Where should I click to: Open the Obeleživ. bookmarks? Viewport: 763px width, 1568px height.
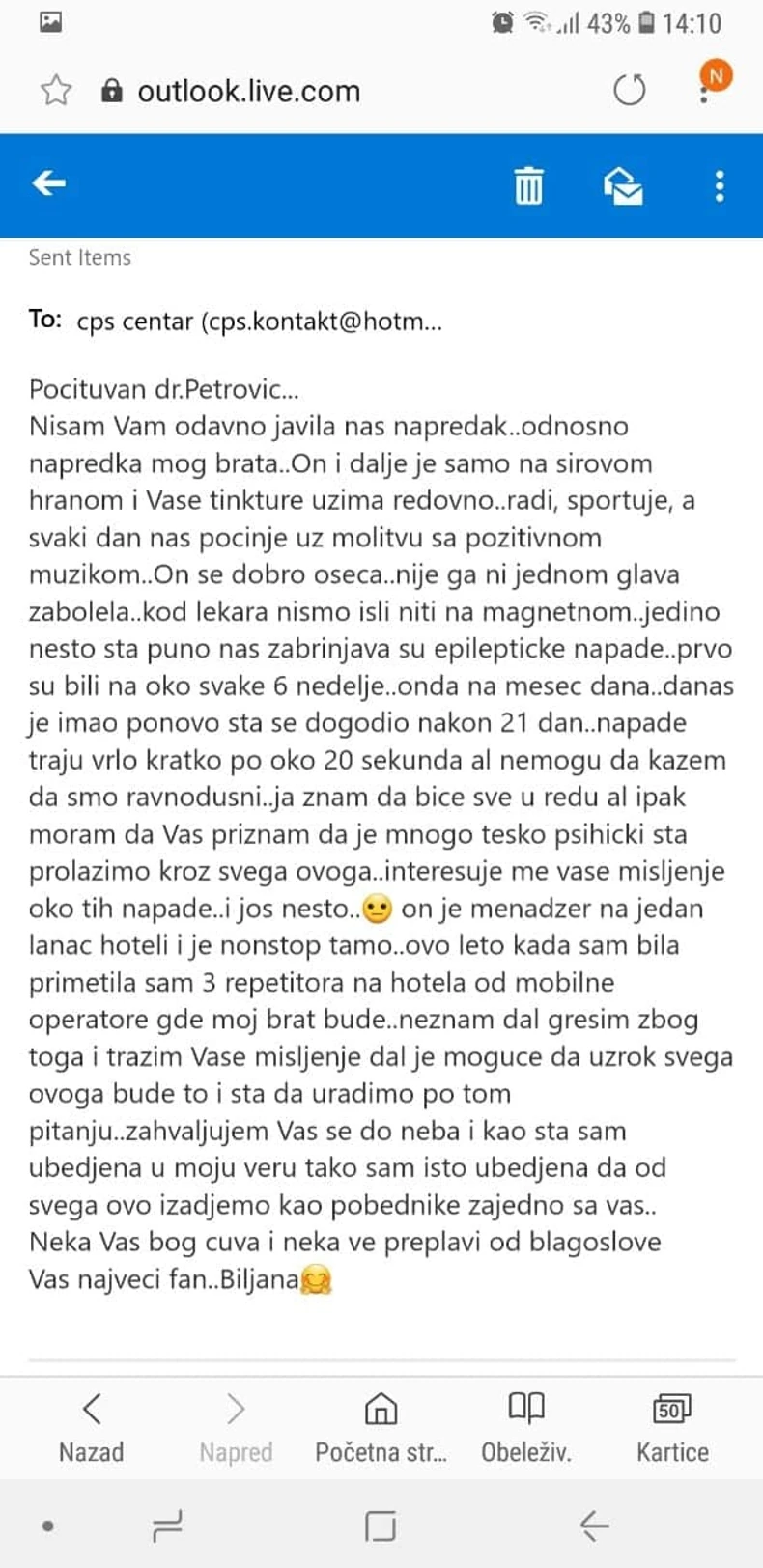click(526, 1427)
